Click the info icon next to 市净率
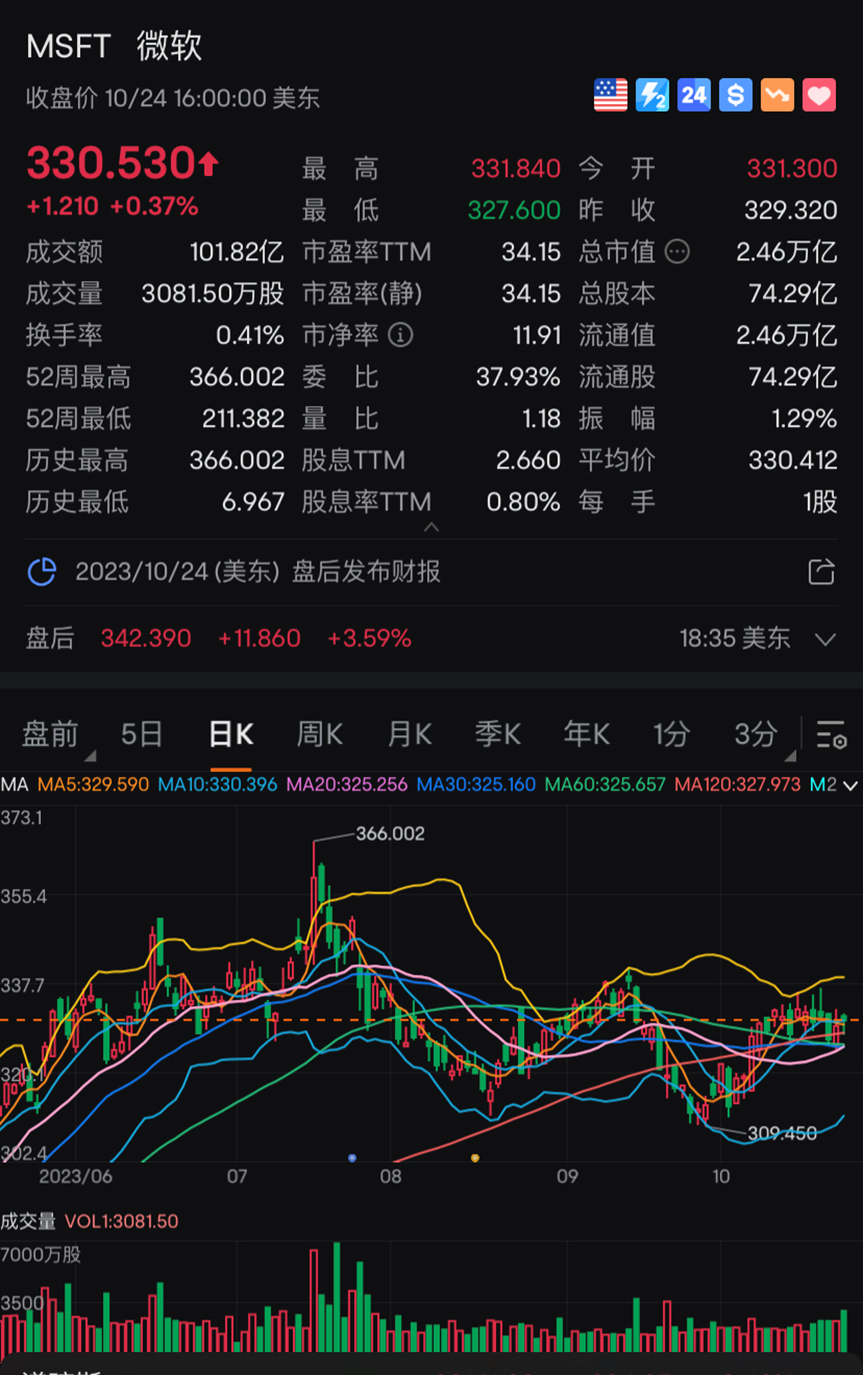 pyautogui.click(x=402, y=335)
